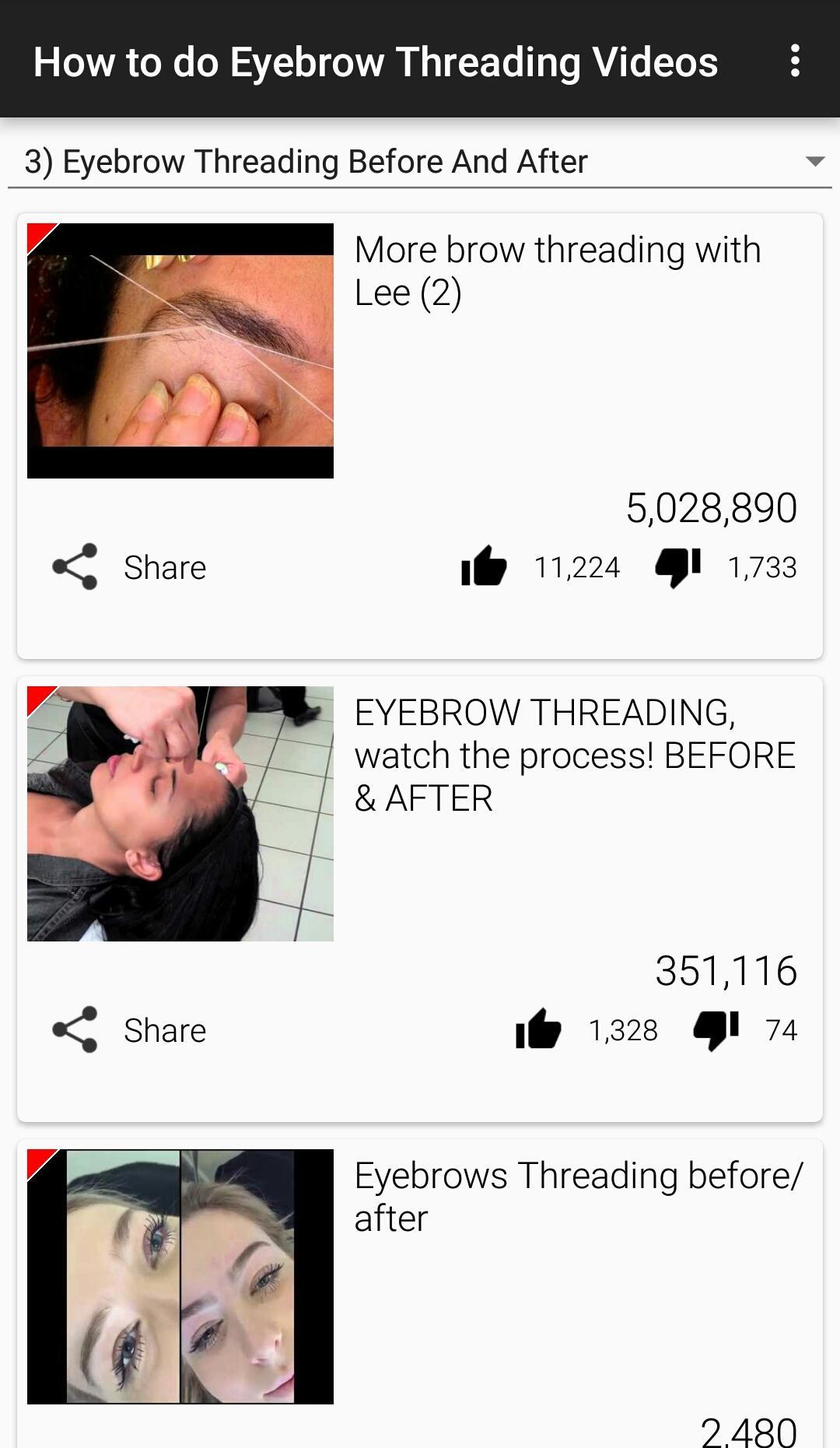Share the EYEBROW THREADING BEFORE & AFTER video
840x1448 pixels.
pyautogui.click(x=130, y=1030)
